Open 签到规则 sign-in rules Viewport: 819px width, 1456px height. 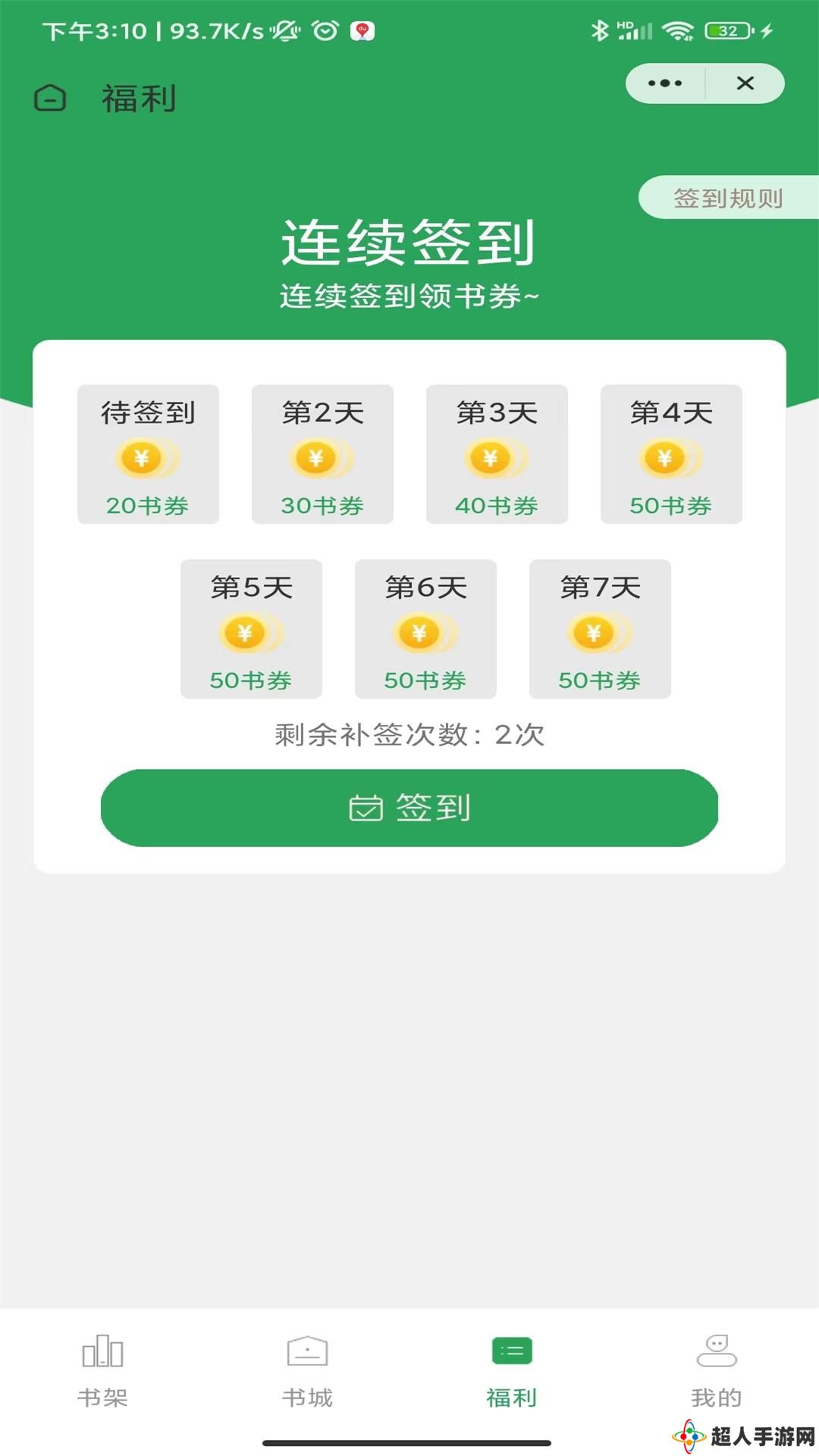tap(729, 198)
